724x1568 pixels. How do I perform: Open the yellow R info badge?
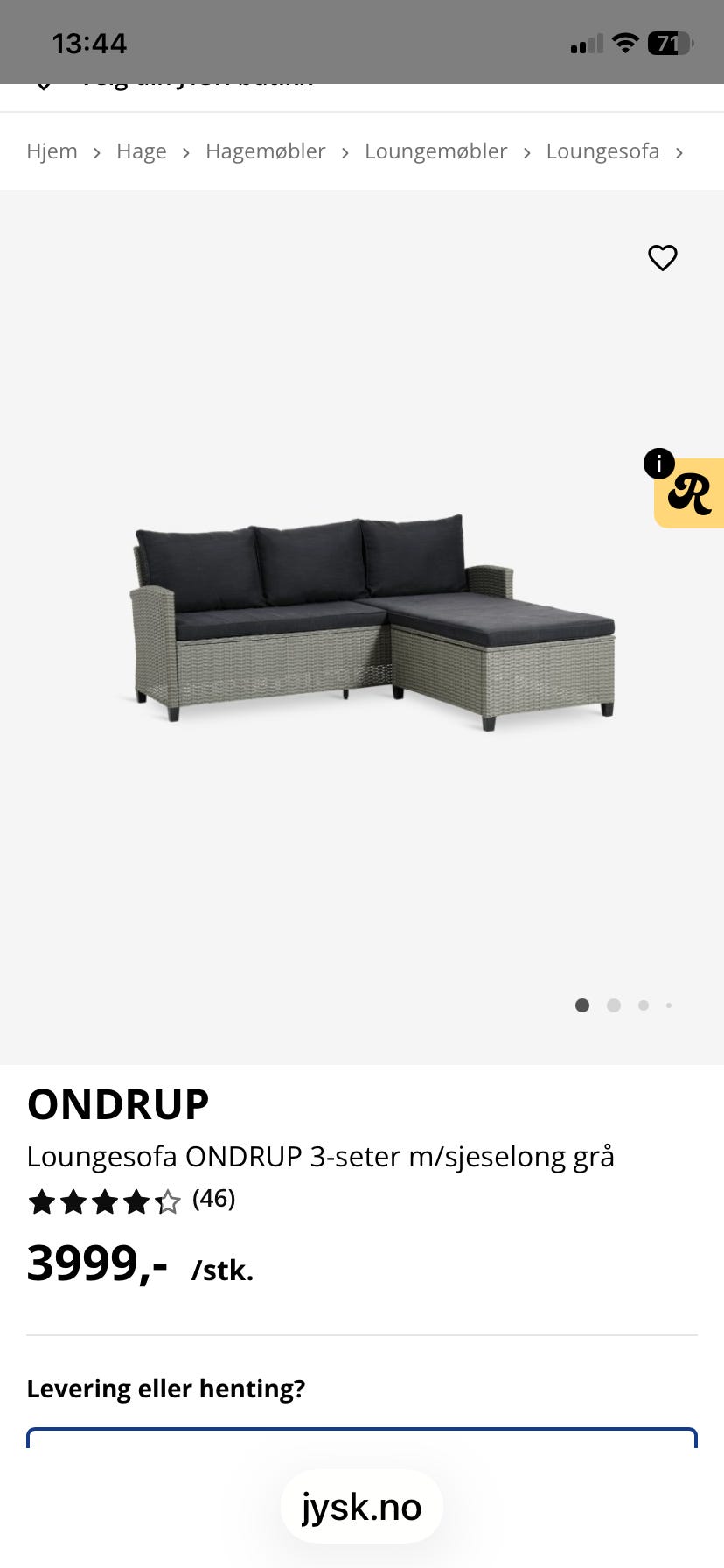coord(688,493)
